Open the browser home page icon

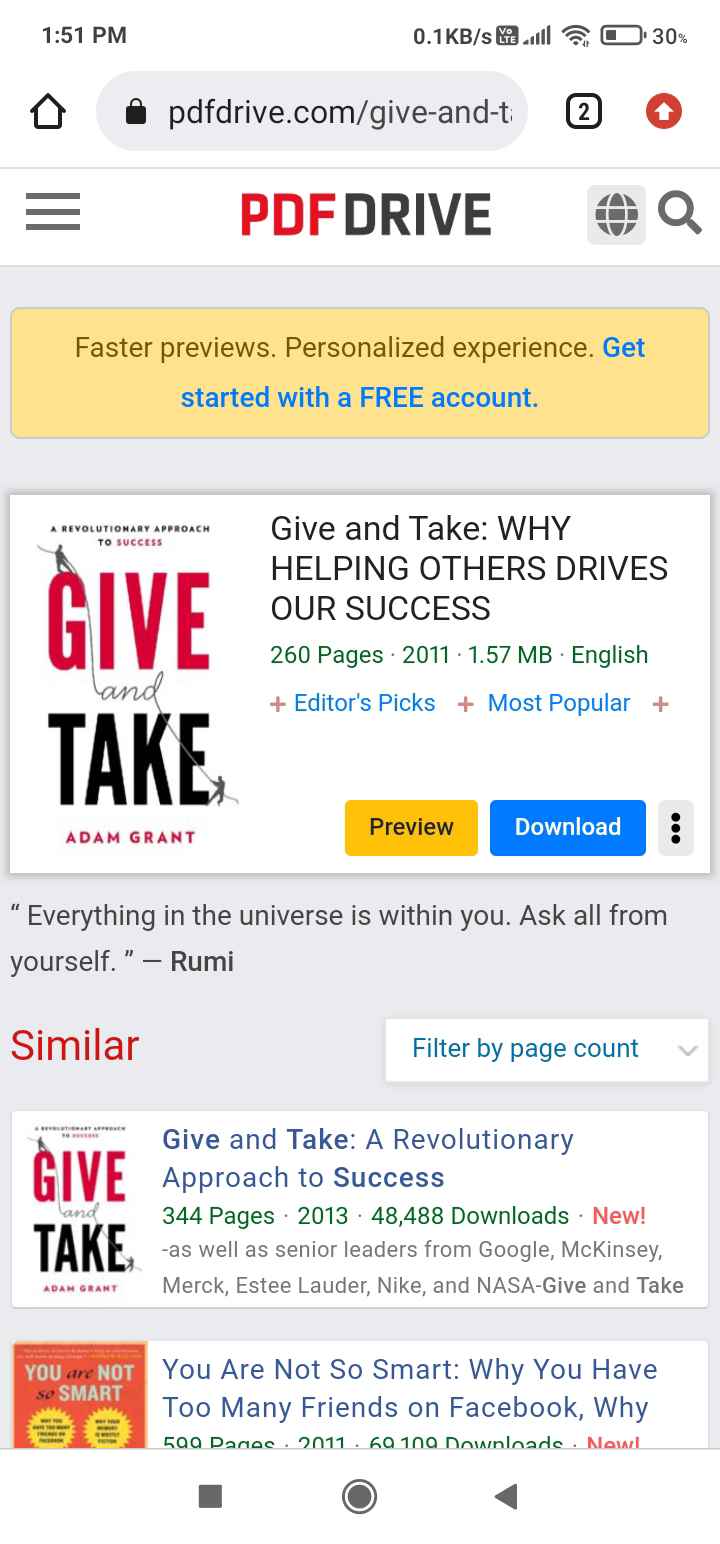pyautogui.click(x=48, y=112)
